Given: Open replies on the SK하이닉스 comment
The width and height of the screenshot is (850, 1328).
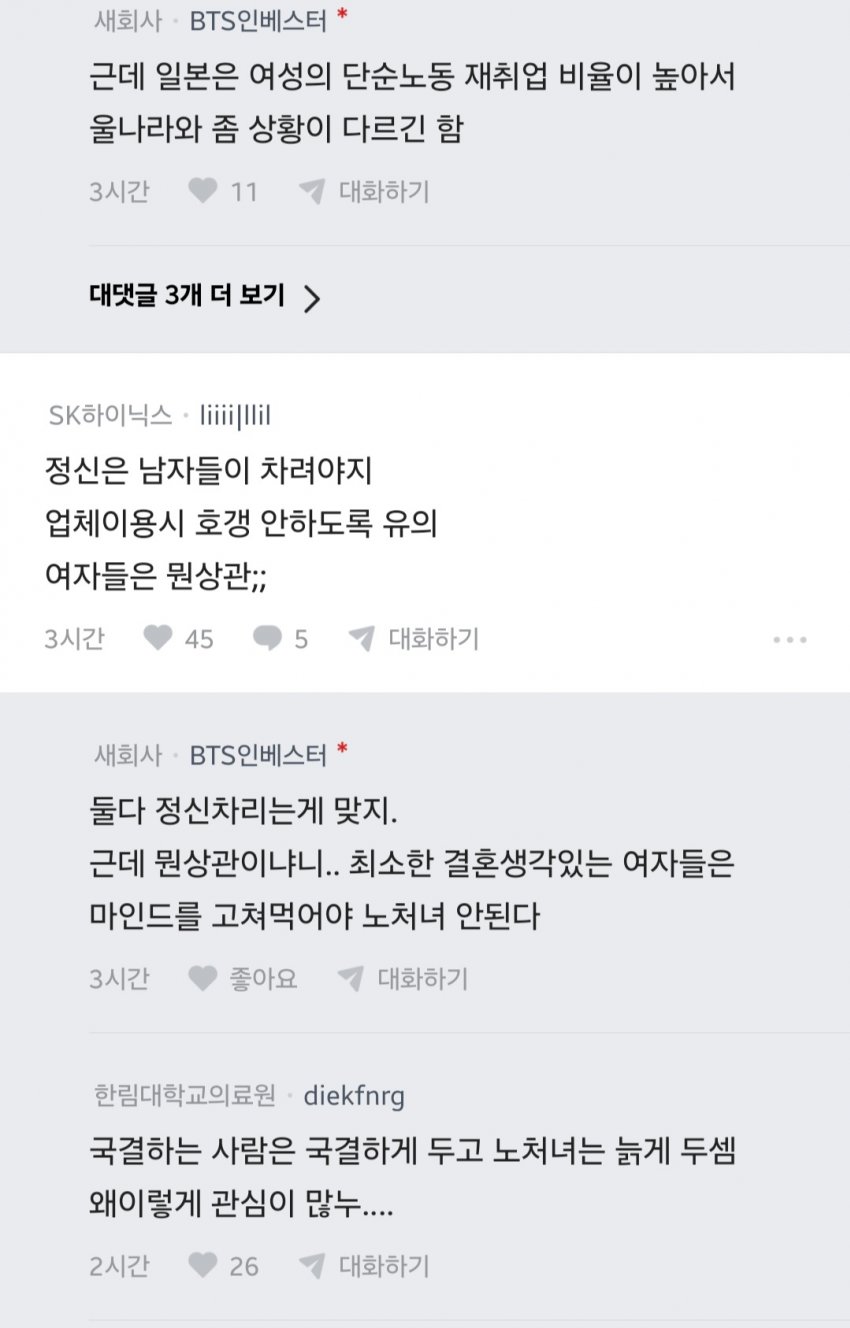Looking at the screenshot, I should 268,638.
